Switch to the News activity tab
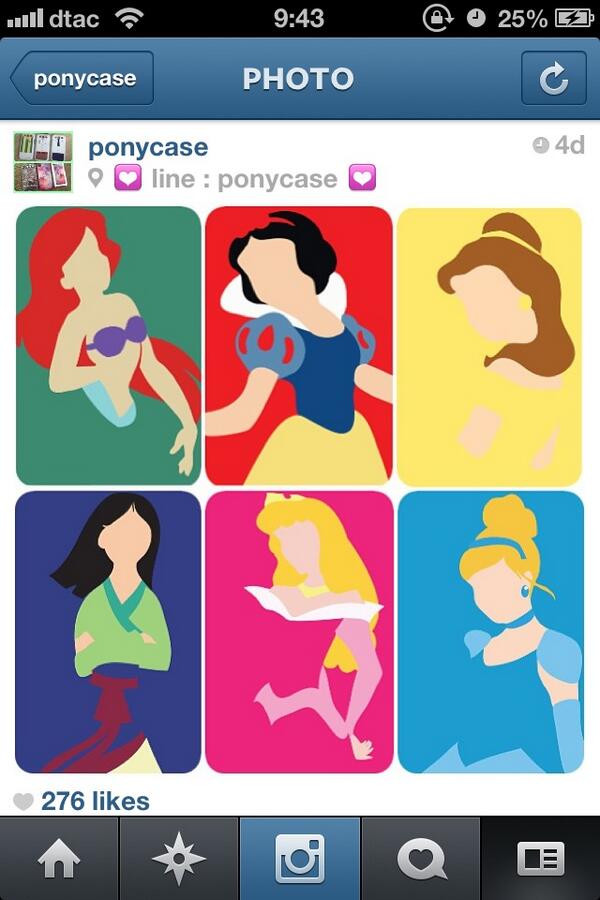Screen dimensions: 600x900 [x=421, y=858]
